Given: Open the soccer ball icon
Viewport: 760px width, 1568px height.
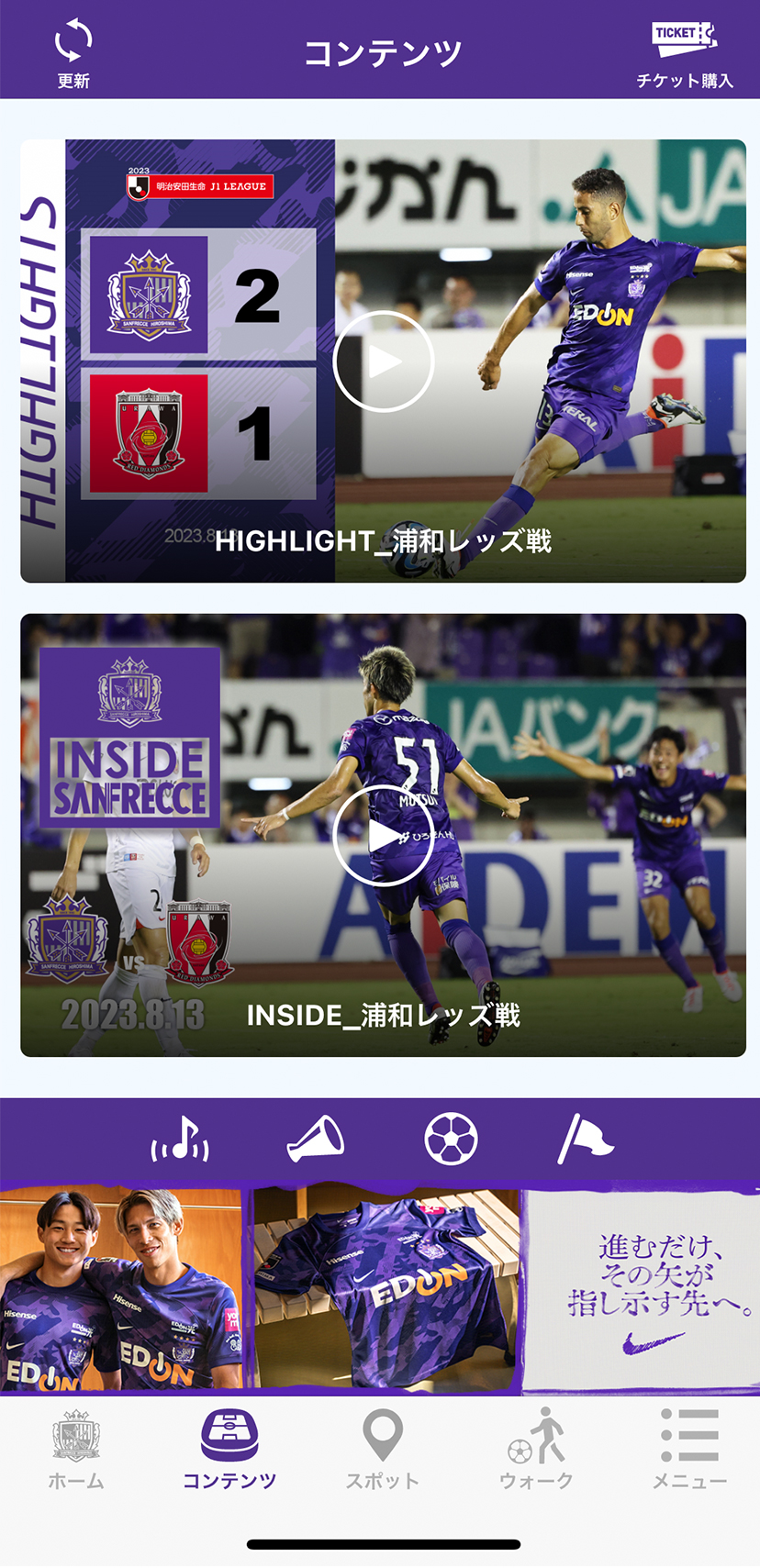Looking at the screenshot, I should pyautogui.click(x=451, y=1140).
